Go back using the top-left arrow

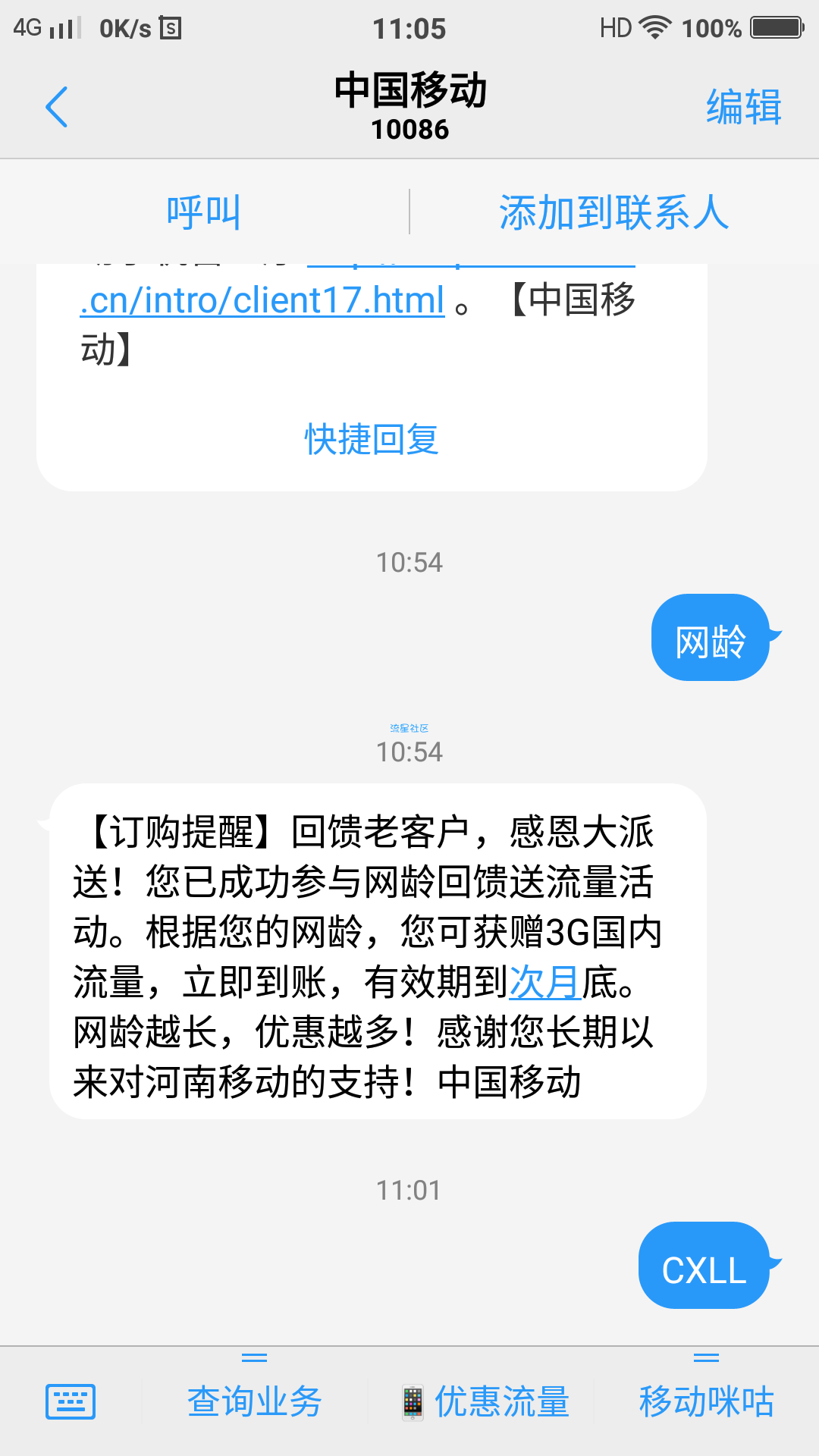pos(57,107)
